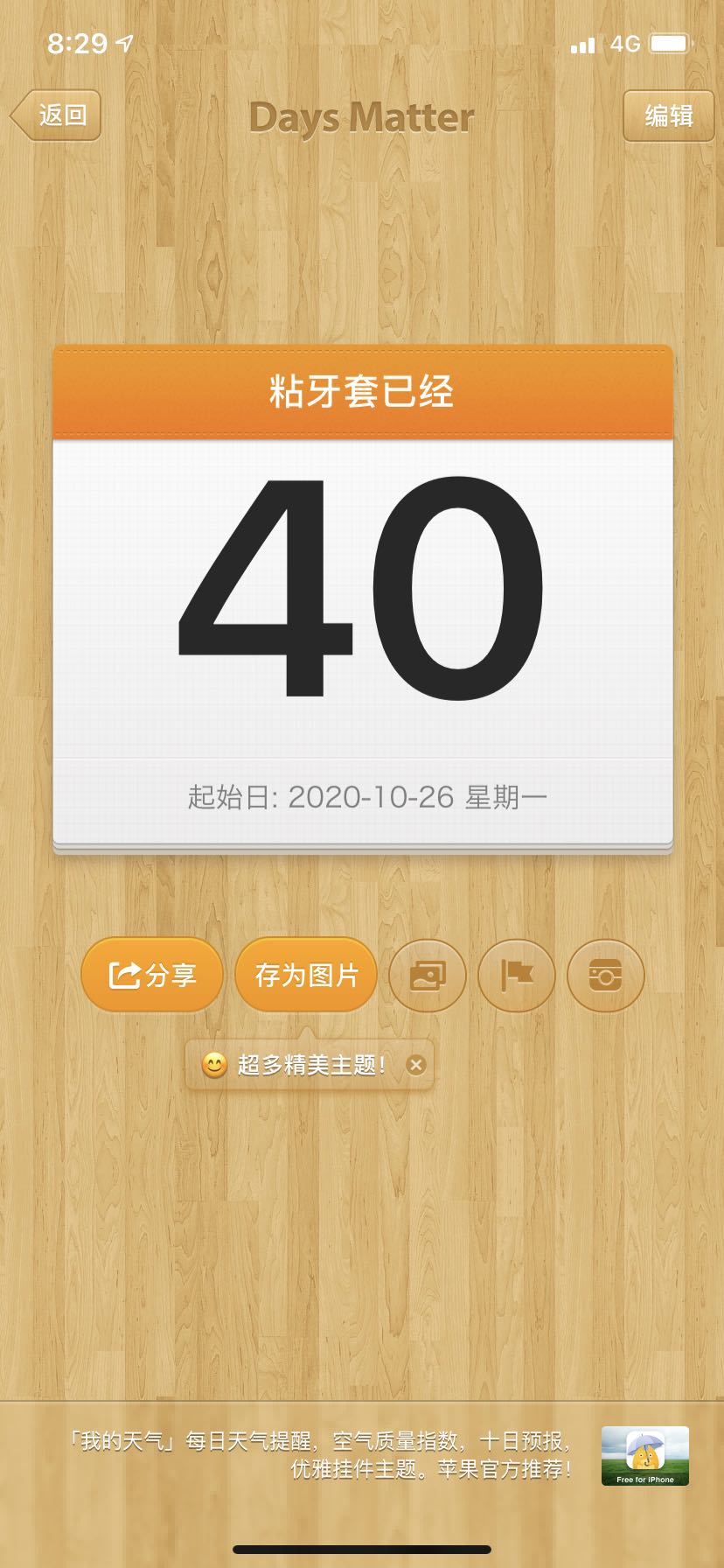Dismiss the 超多精美主题 tooltip
This screenshot has width=724, height=1568.
(x=416, y=1065)
